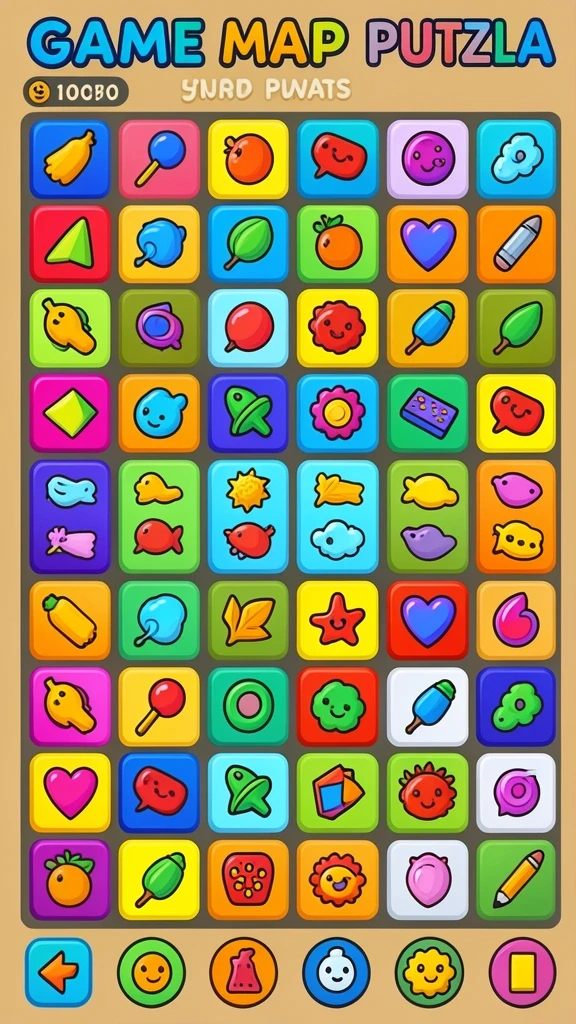This screenshot has height=1024, width=576.
Task: Choose the yellow diamond on the magenta tile
Action: 70,413
